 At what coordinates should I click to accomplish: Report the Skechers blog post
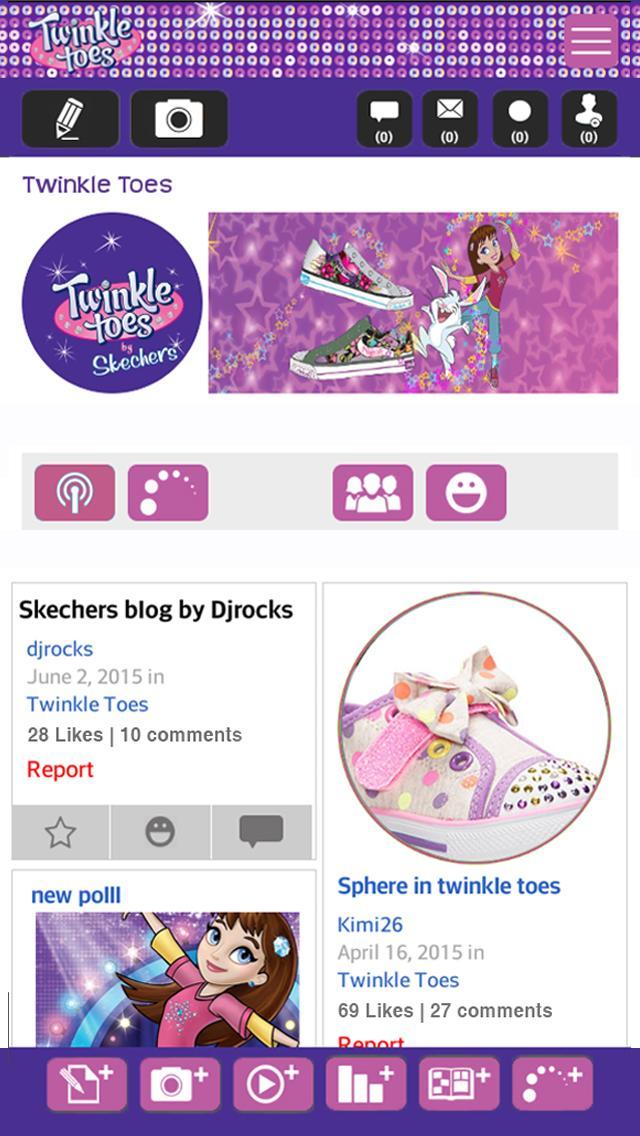pyautogui.click(x=60, y=769)
